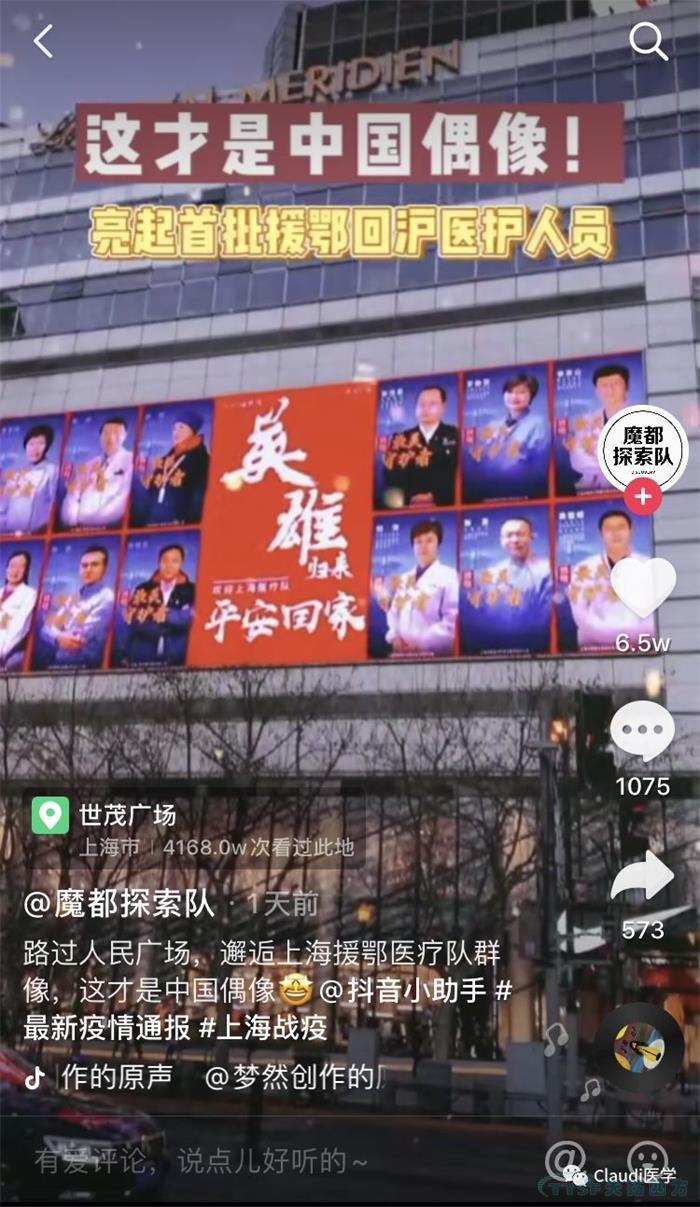Share this video via the arrow icon

pos(642,878)
